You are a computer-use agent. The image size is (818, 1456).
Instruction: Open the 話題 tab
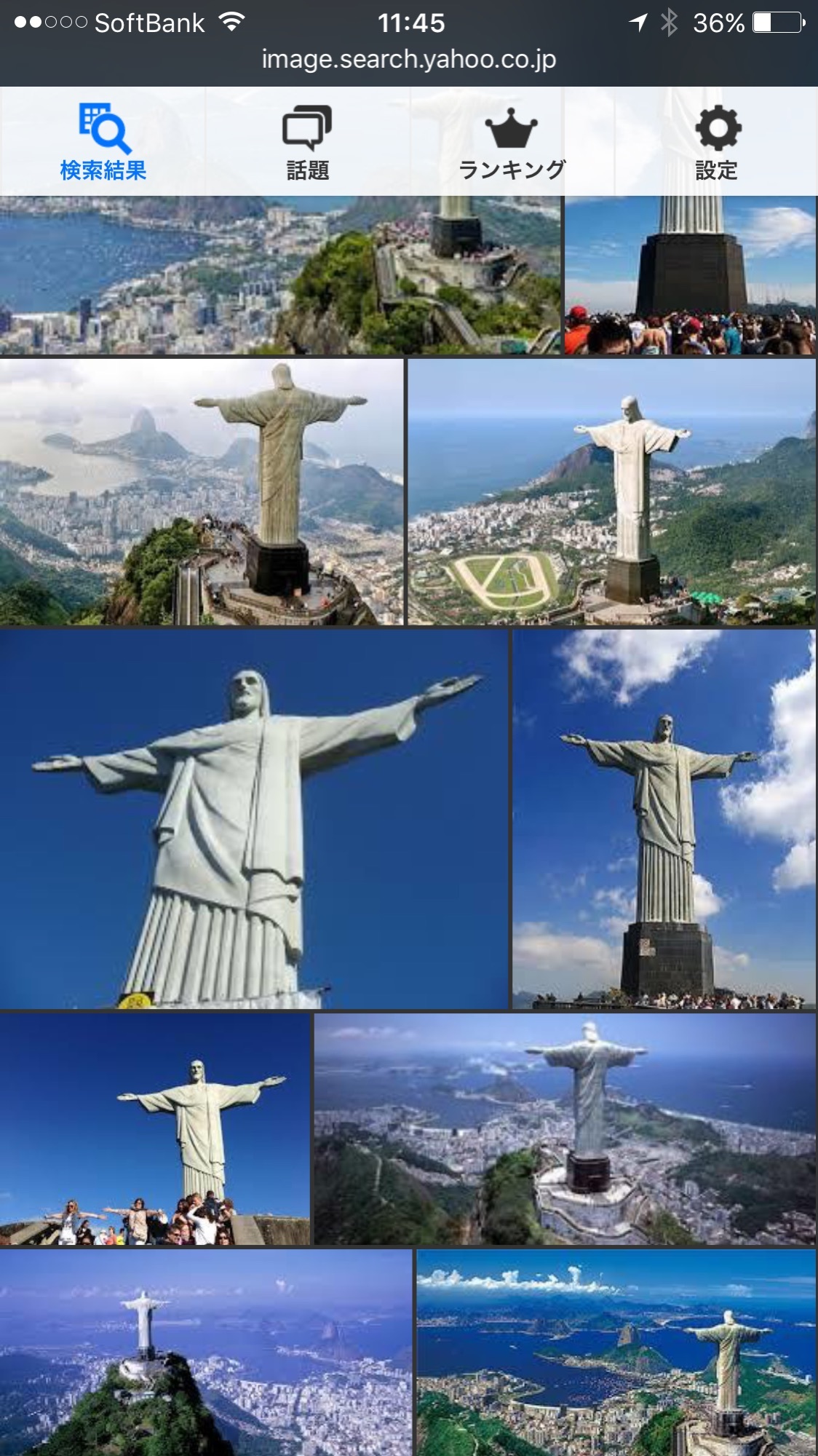click(307, 143)
